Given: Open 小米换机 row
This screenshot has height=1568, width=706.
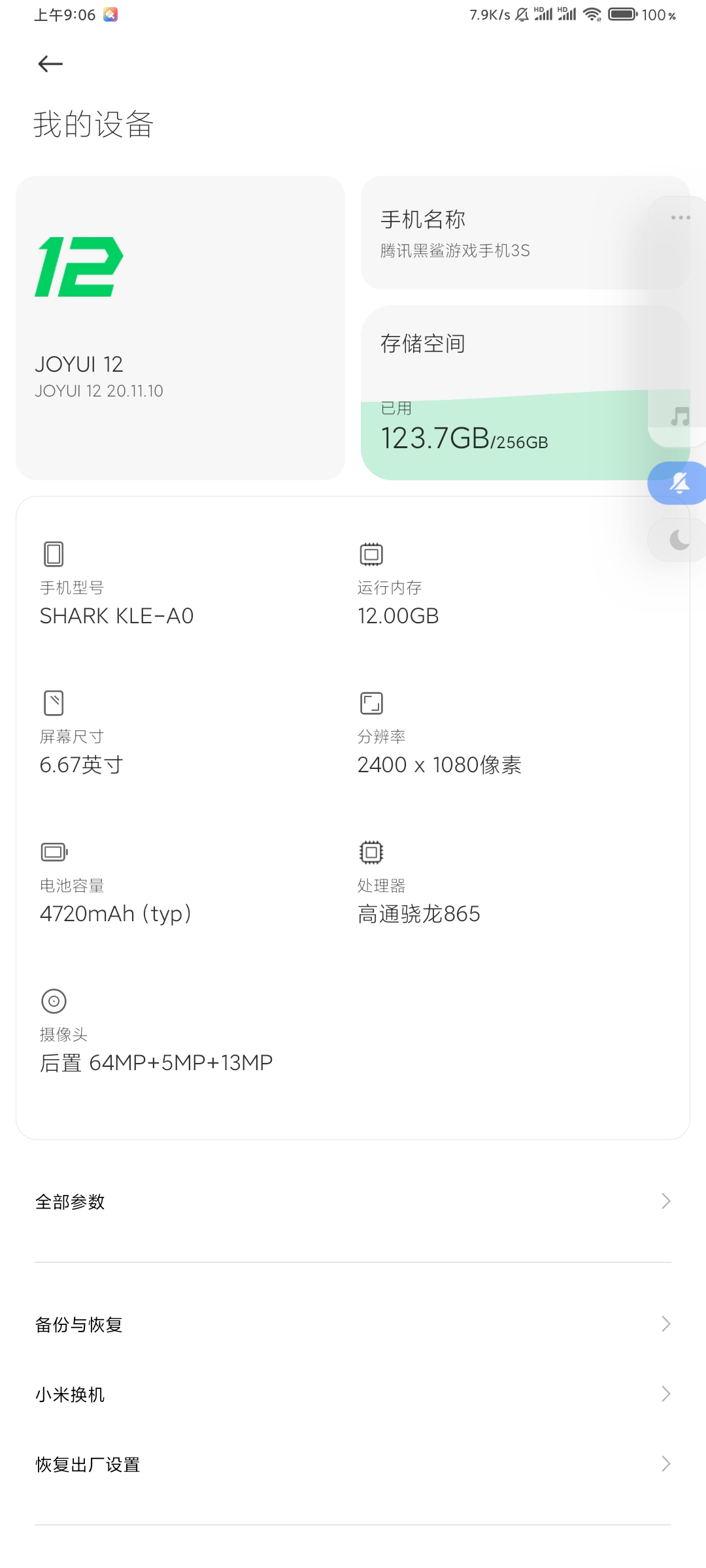Looking at the screenshot, I should point(353,1394).
